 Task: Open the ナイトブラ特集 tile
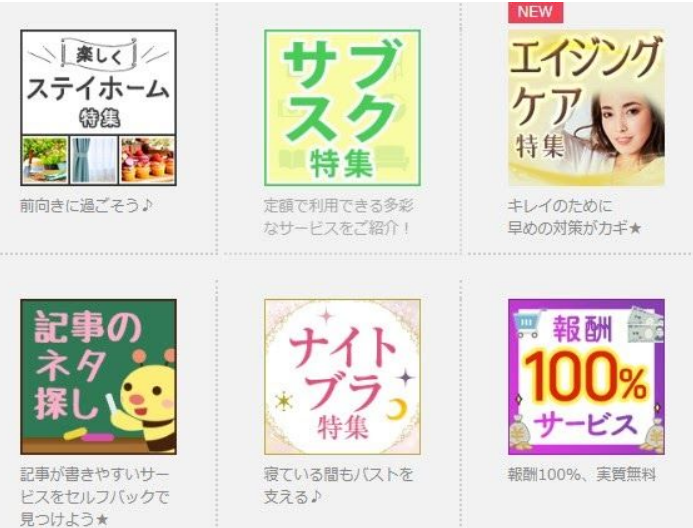click(x=342, y=377)
